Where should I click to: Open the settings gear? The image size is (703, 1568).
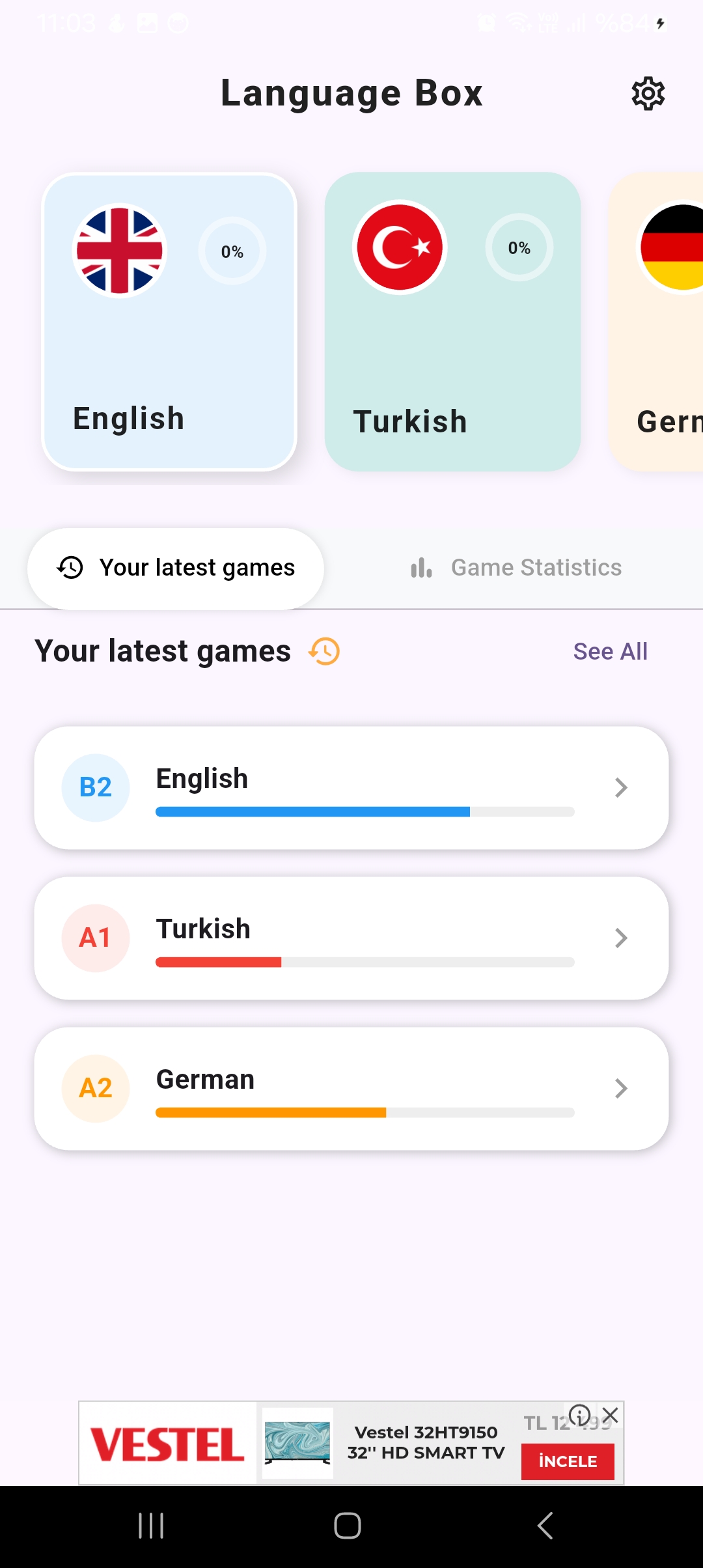click(x=648, y=92)
